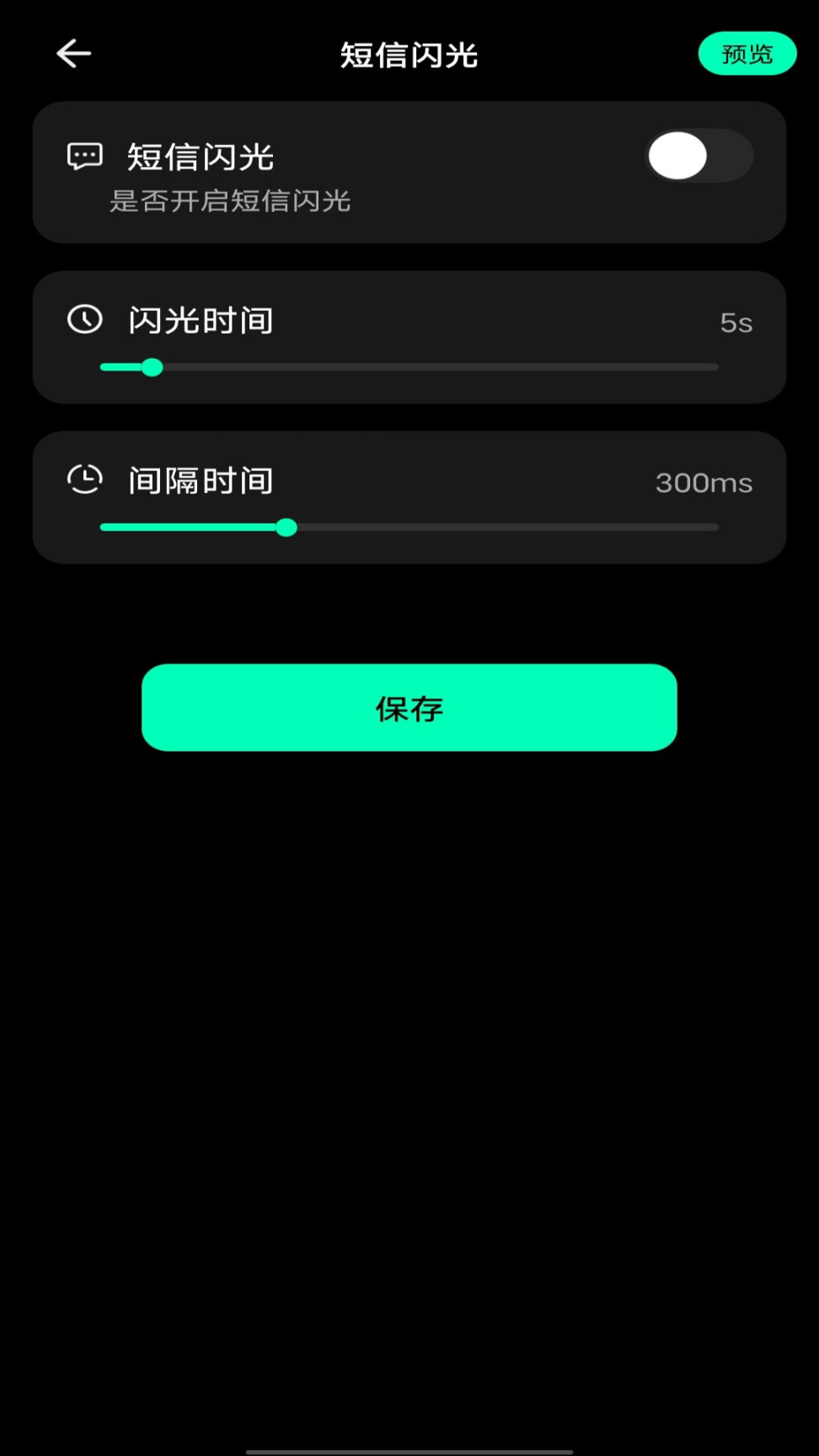Click the 是否开启短信闪光 description text
Screen dimensions: 819x1456
click(x=233, y=201)
